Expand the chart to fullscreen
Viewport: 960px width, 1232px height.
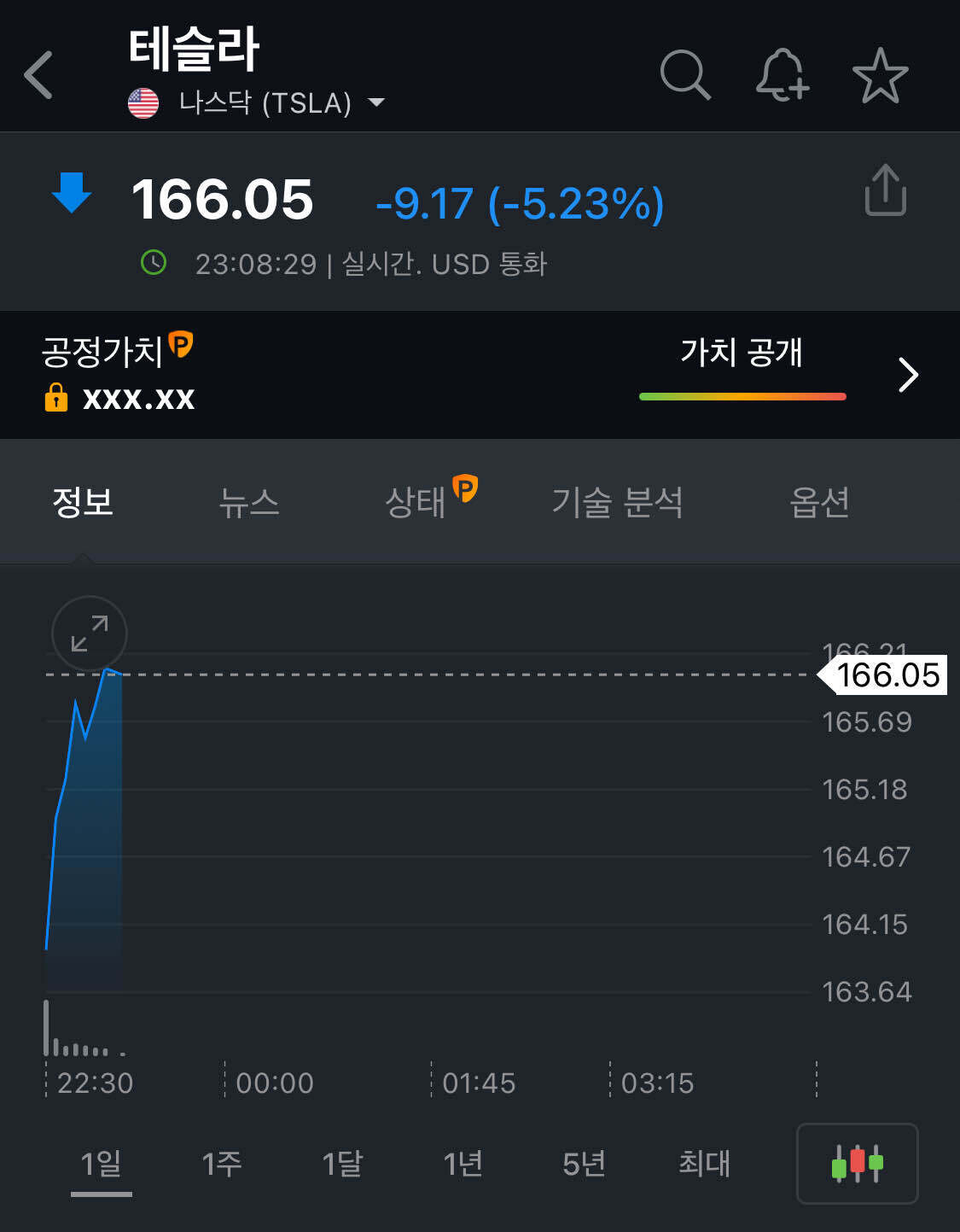click(88, 634)
